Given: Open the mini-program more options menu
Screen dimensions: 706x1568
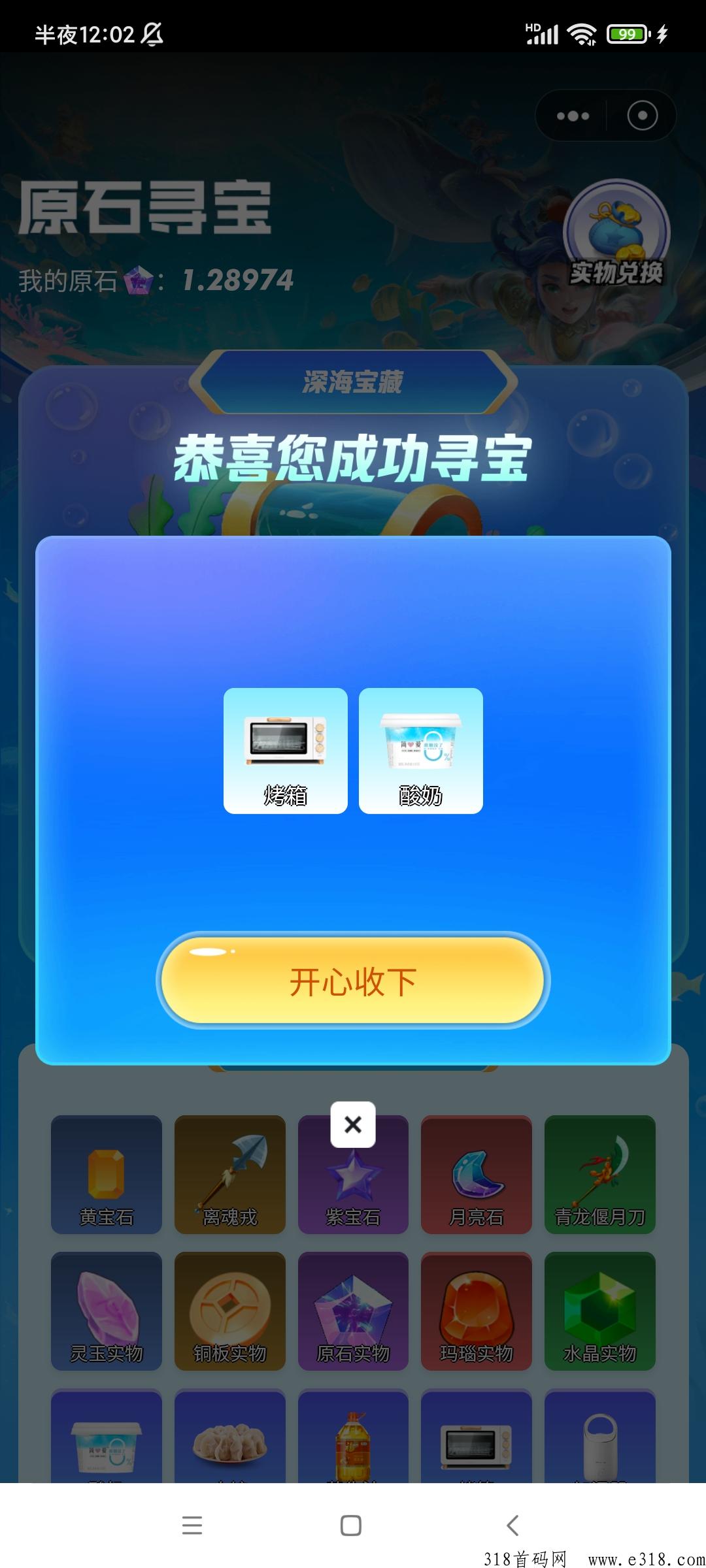Looking at the screenshot, I should click(573, 116).
